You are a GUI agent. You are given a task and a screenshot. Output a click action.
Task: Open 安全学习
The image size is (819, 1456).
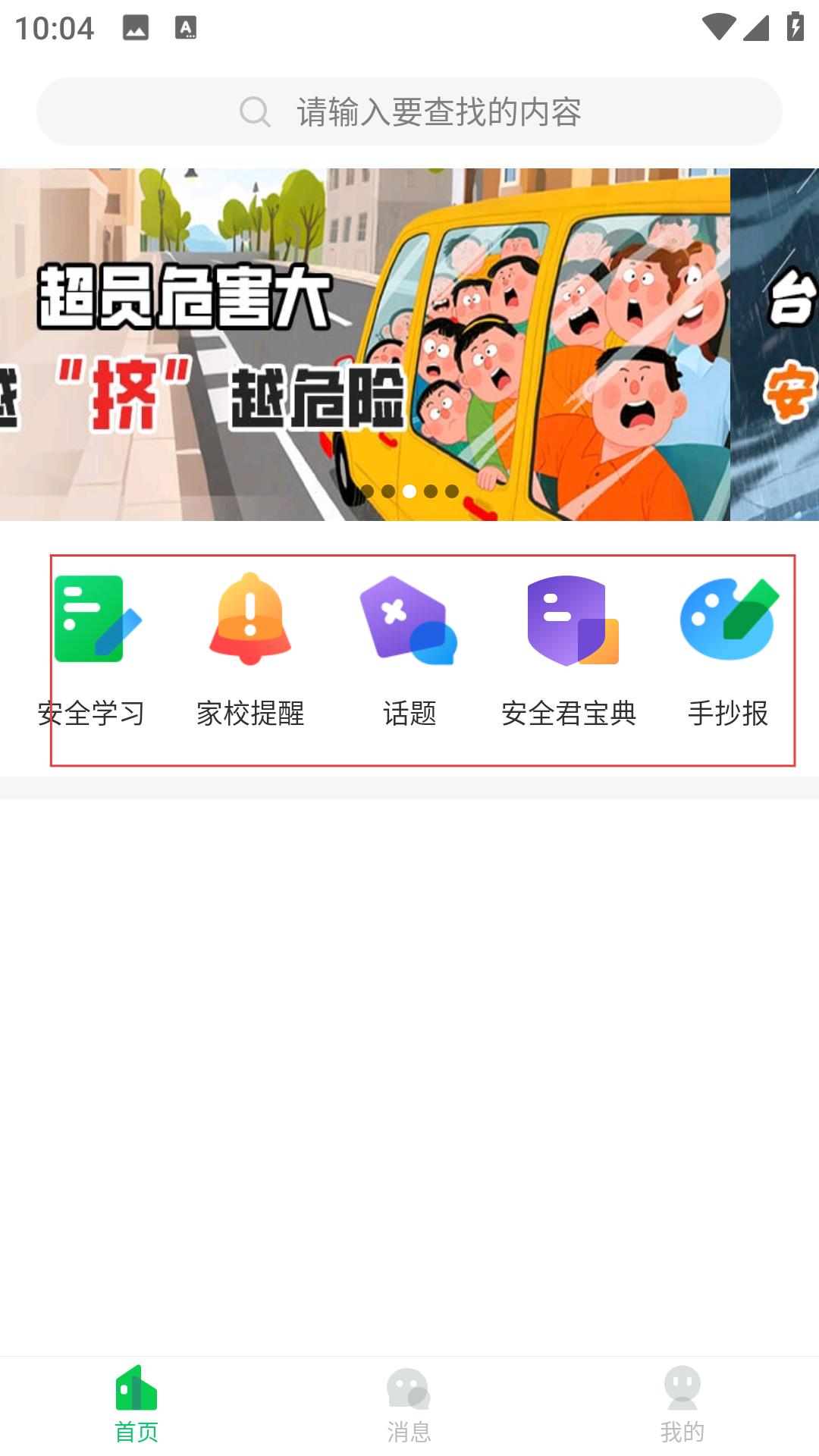[x=91, y=650]
